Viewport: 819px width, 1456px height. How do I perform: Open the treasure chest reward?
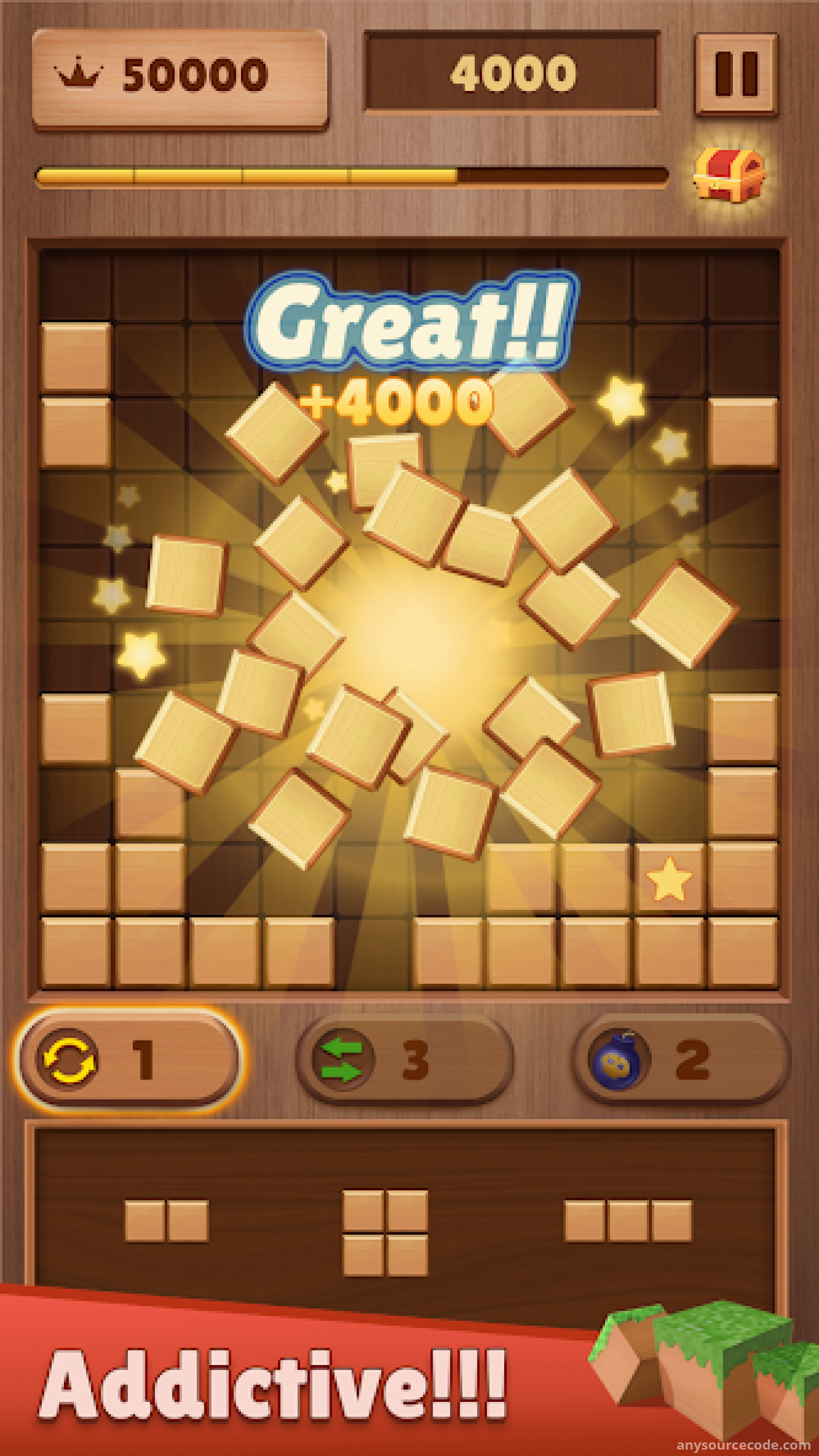click(729, 175)
